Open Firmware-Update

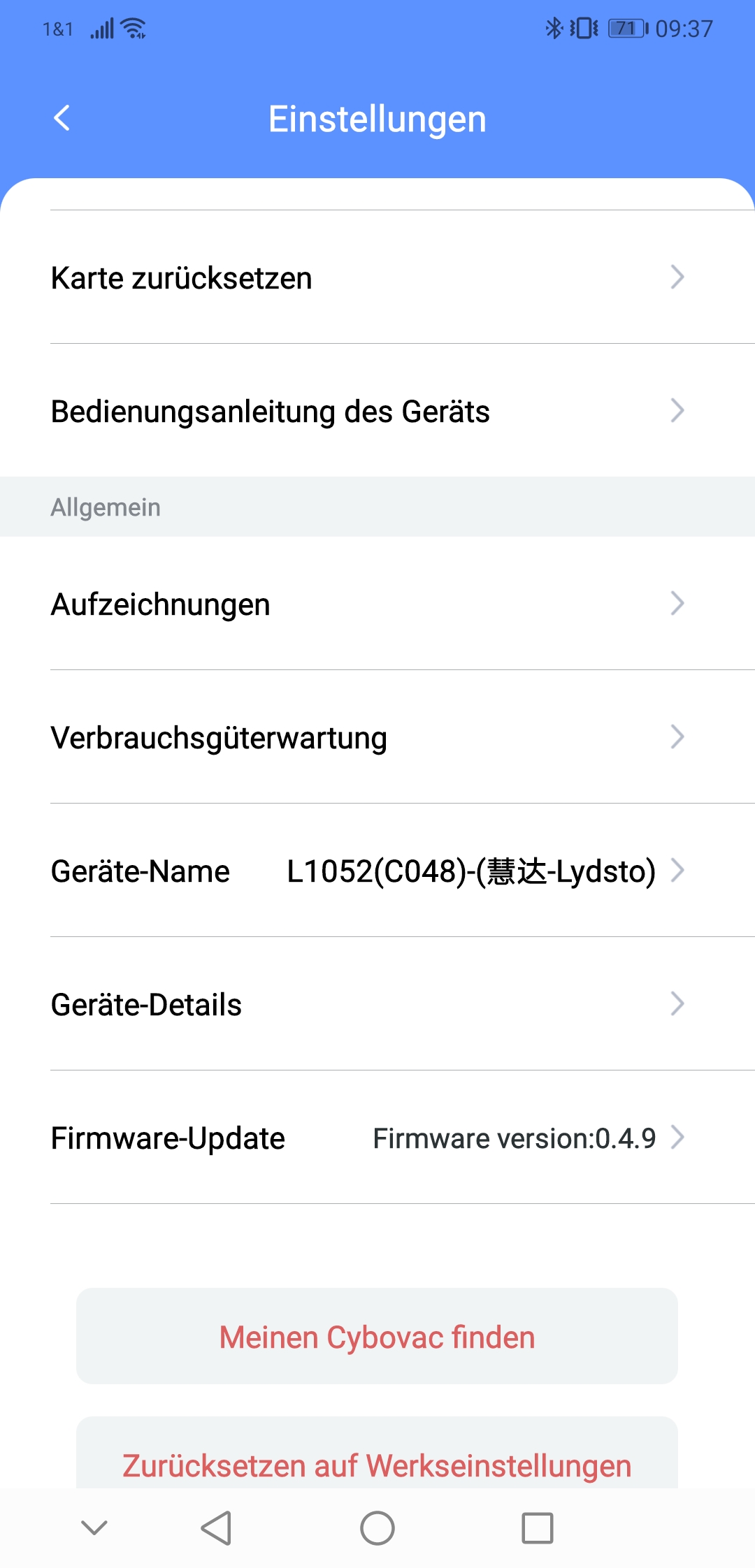(x=377, y=1138)
